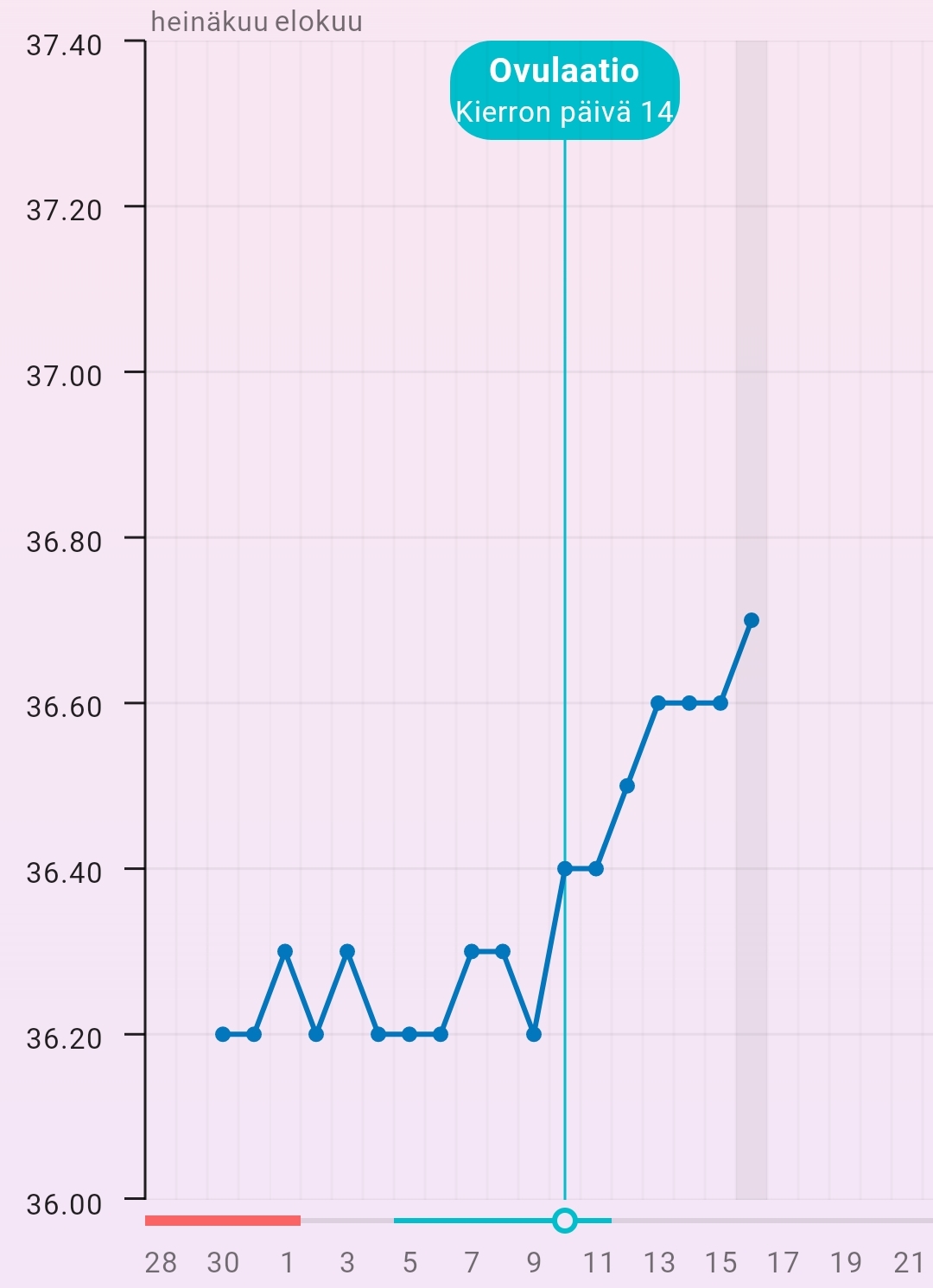Select the 36.70 temperature point on day 16
The width and height of the screenshot is (933, 1288).
(752, 620)
